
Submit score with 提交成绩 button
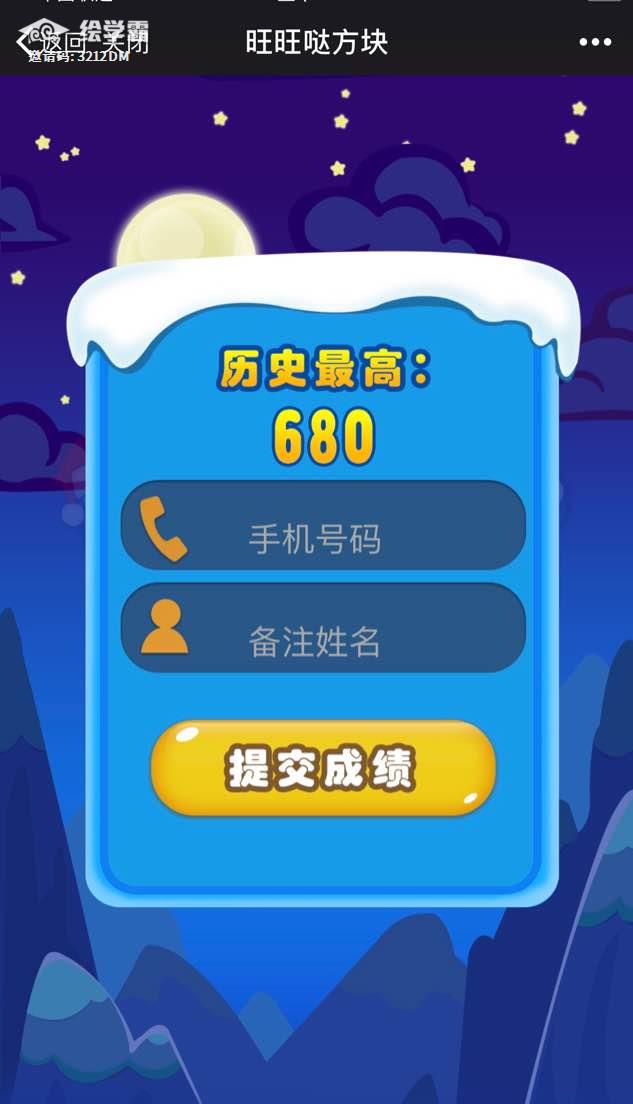[x=322, y=768]
